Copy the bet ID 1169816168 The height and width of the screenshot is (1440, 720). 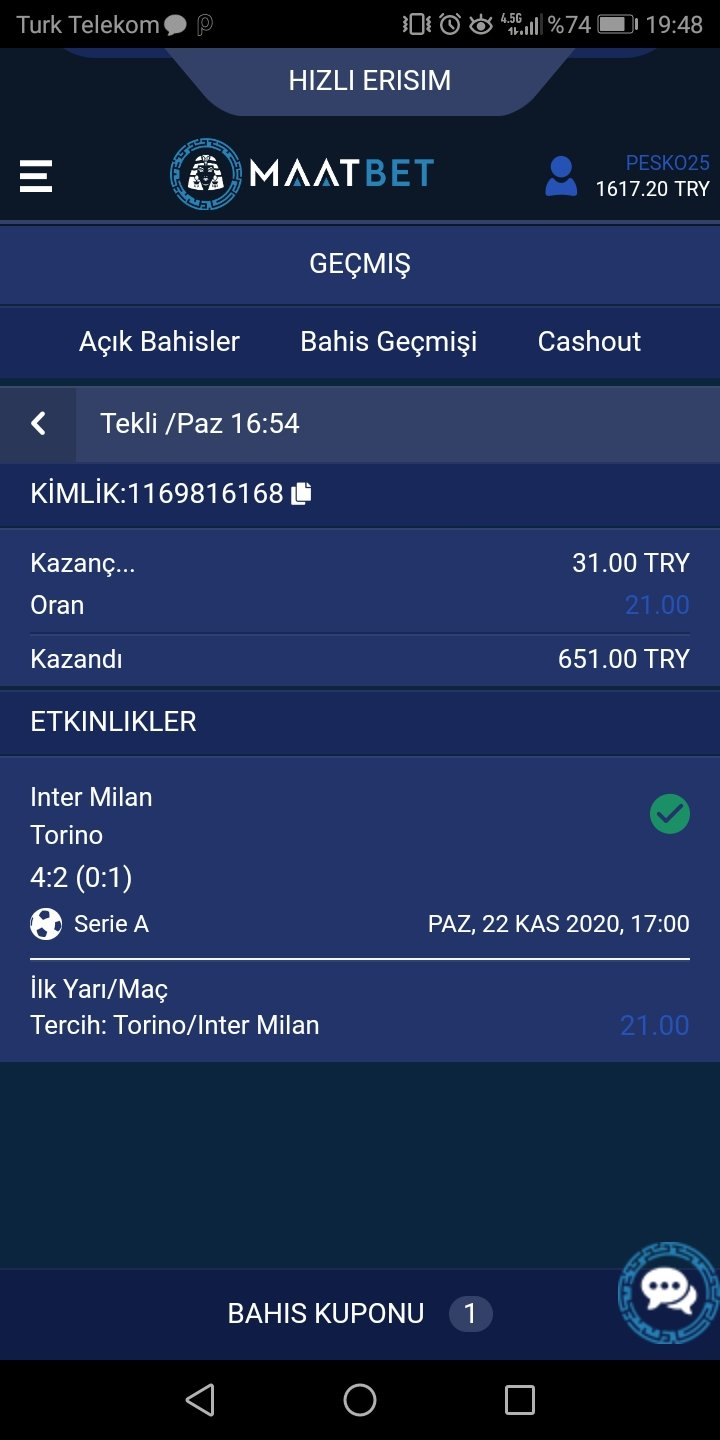point(301,494)
